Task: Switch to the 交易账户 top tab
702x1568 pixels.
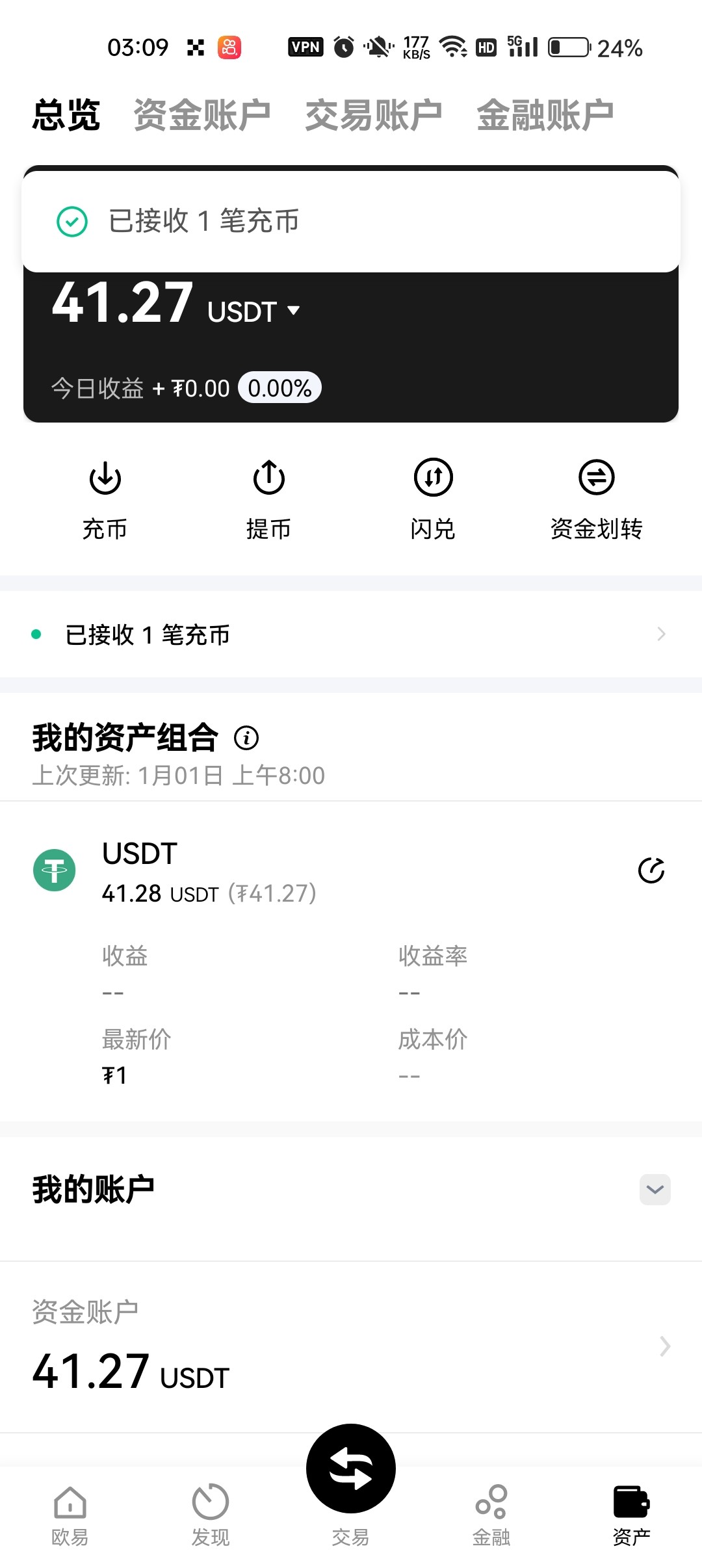Action: [x=373, y=115]
